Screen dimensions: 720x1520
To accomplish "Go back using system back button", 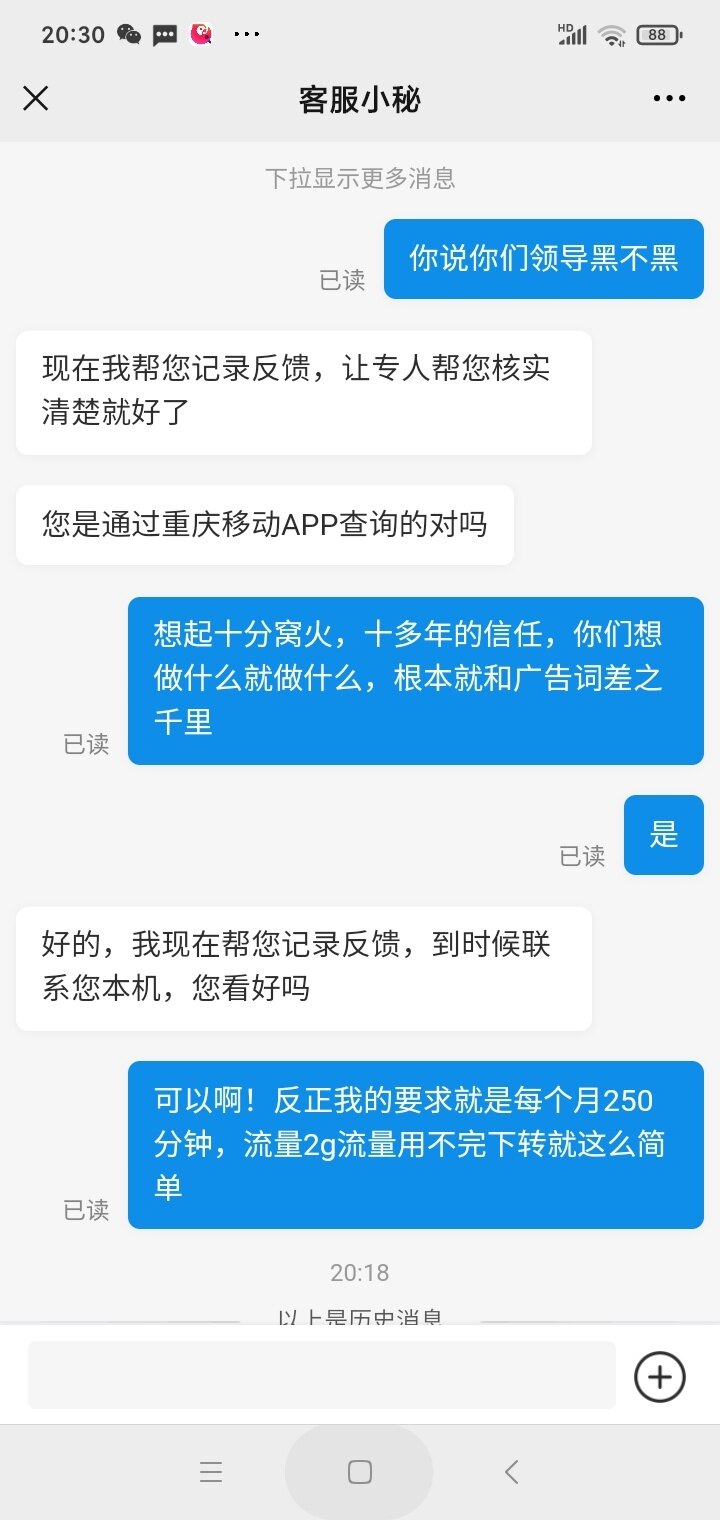I will 511,1471.
